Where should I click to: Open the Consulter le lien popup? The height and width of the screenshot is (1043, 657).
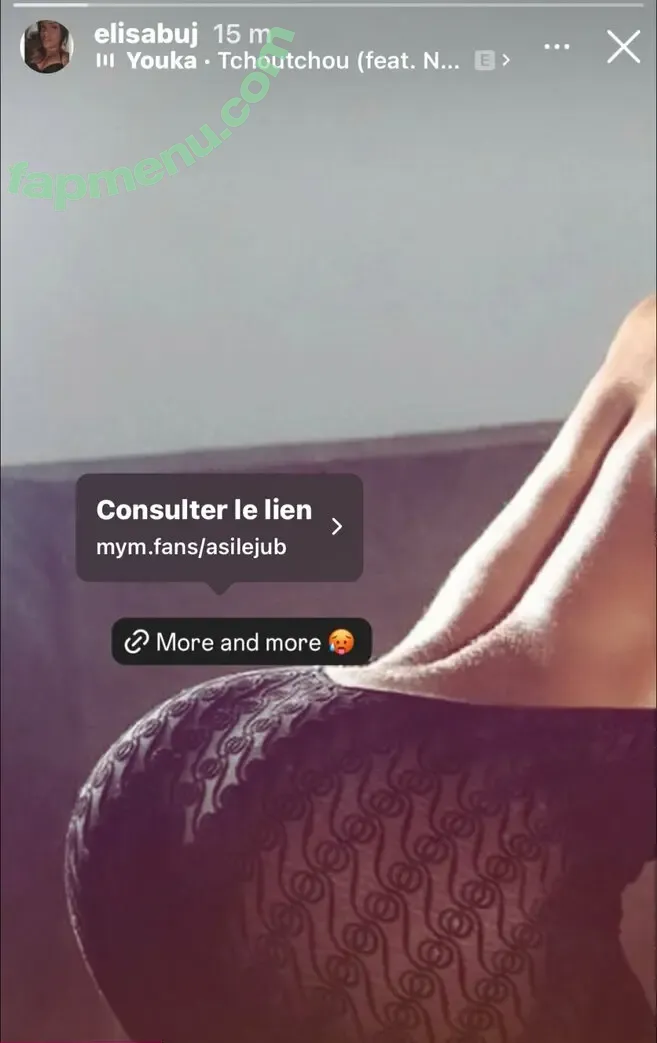point(219,527)
